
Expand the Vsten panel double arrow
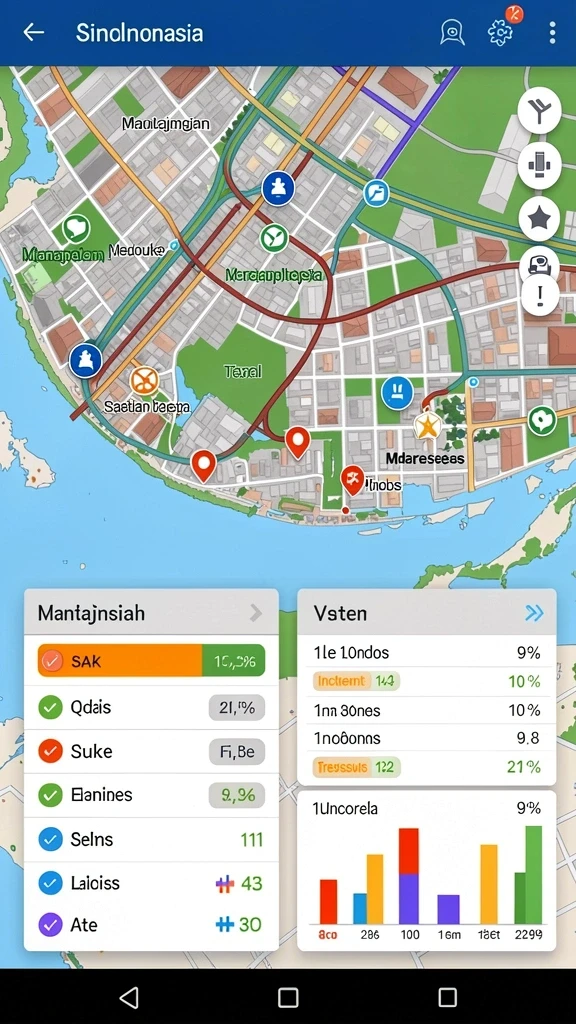click(x=534, y=613)
